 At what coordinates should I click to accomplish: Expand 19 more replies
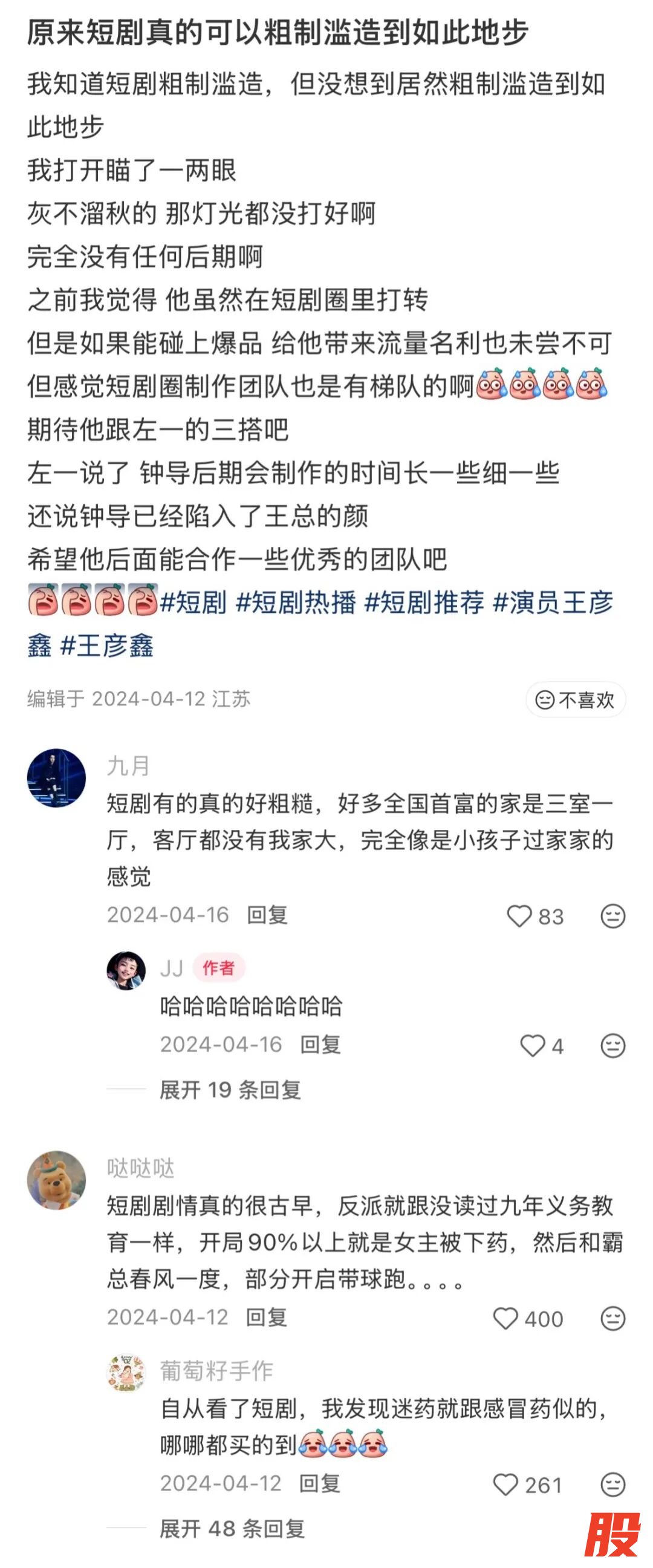230,1089
